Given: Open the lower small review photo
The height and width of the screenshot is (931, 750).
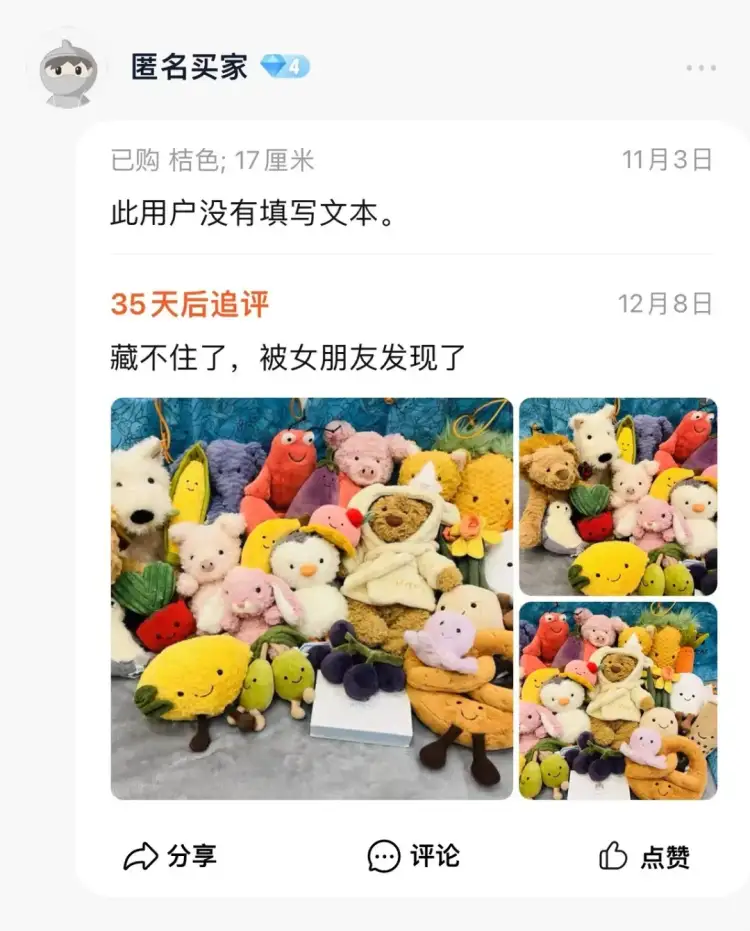Looking at the screenshot, I should 618,701.
